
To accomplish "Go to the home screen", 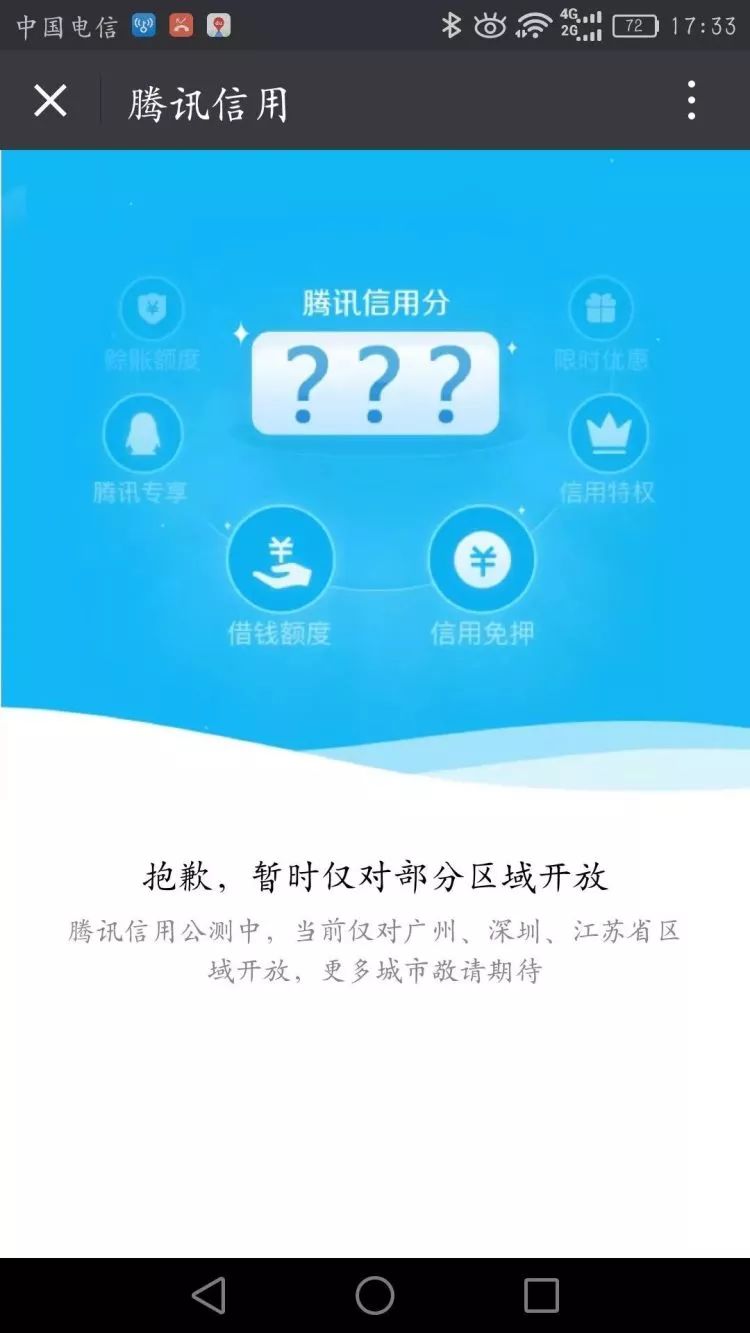I will coord(375,1296).
